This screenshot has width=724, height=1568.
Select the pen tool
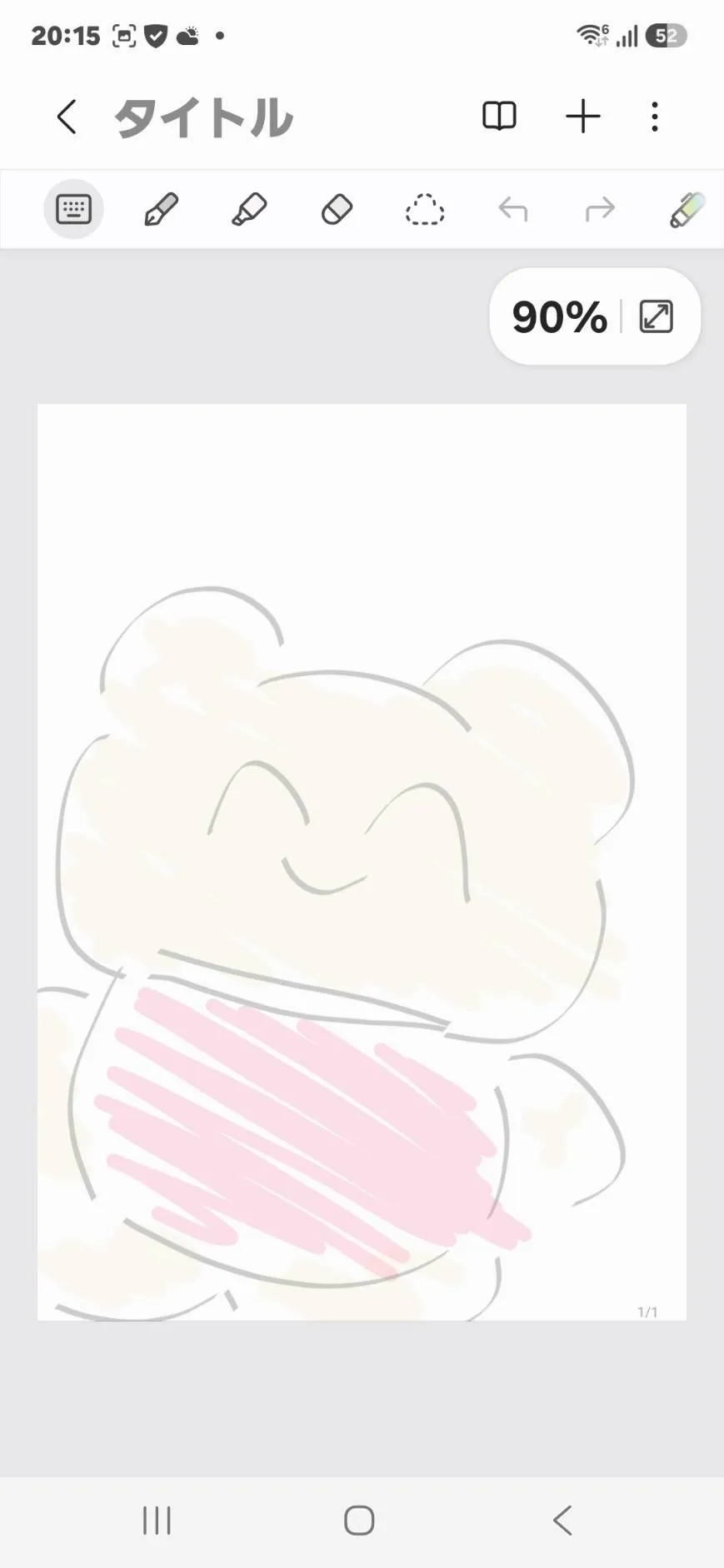coord(161,210)
